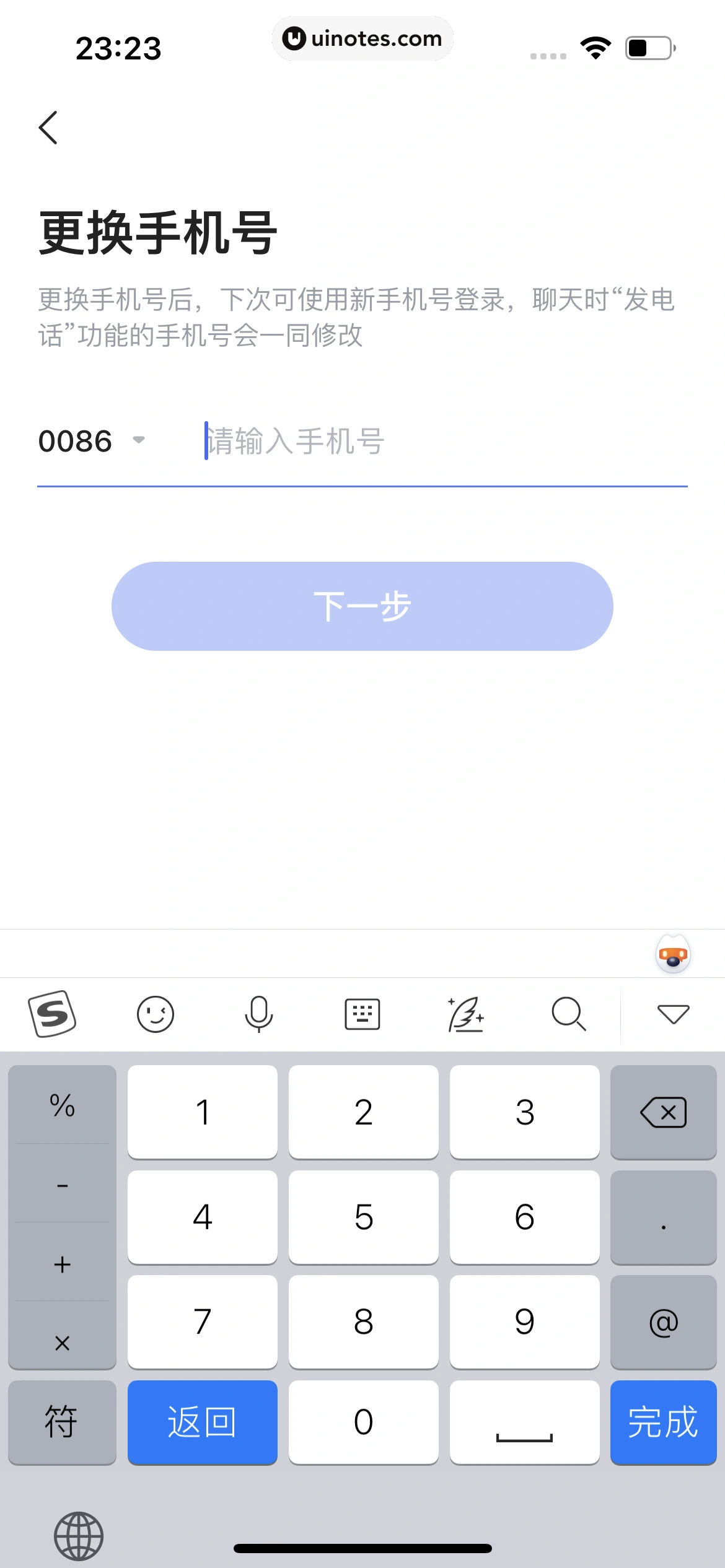Tap the keyboard mascot assistant icon
Image resolution: width=725 pixels, height=1568 pixels.
click(x=673, y=955)
